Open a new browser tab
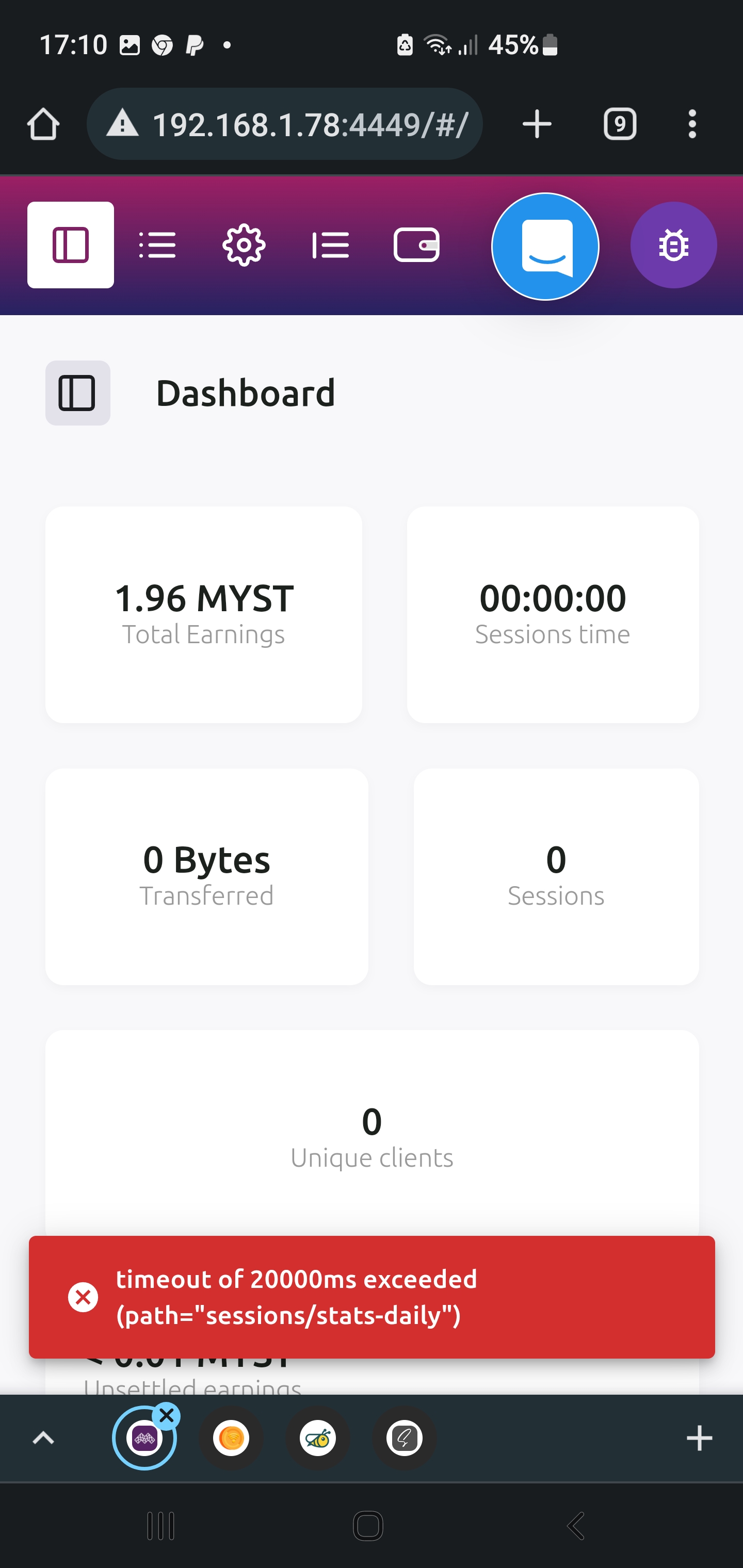Viewport: 743px width, 1568px height. coord(537,124)
